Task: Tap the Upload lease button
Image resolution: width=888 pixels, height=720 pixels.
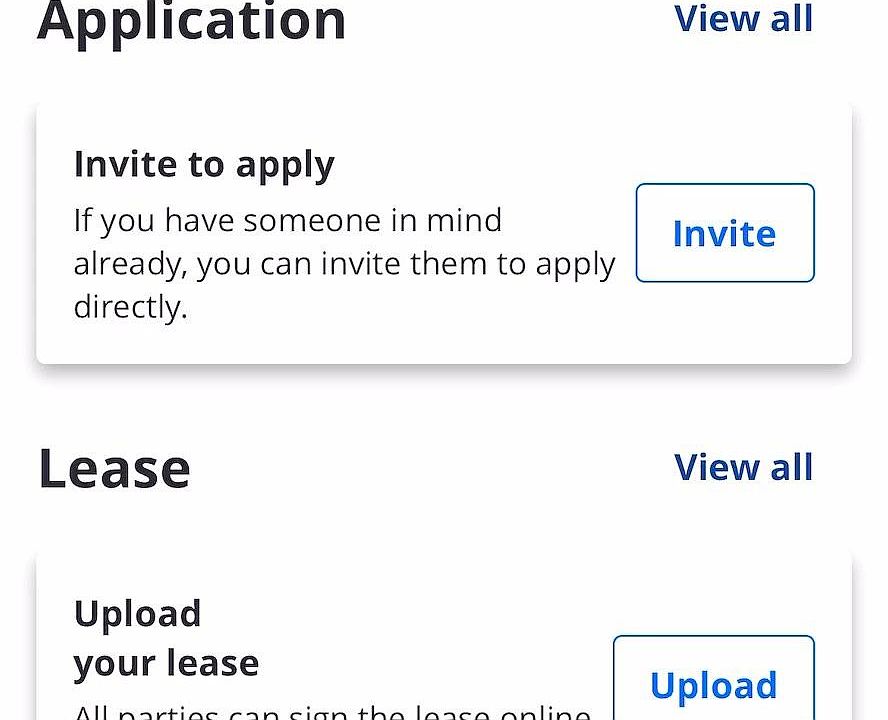Action: point(713,684)
